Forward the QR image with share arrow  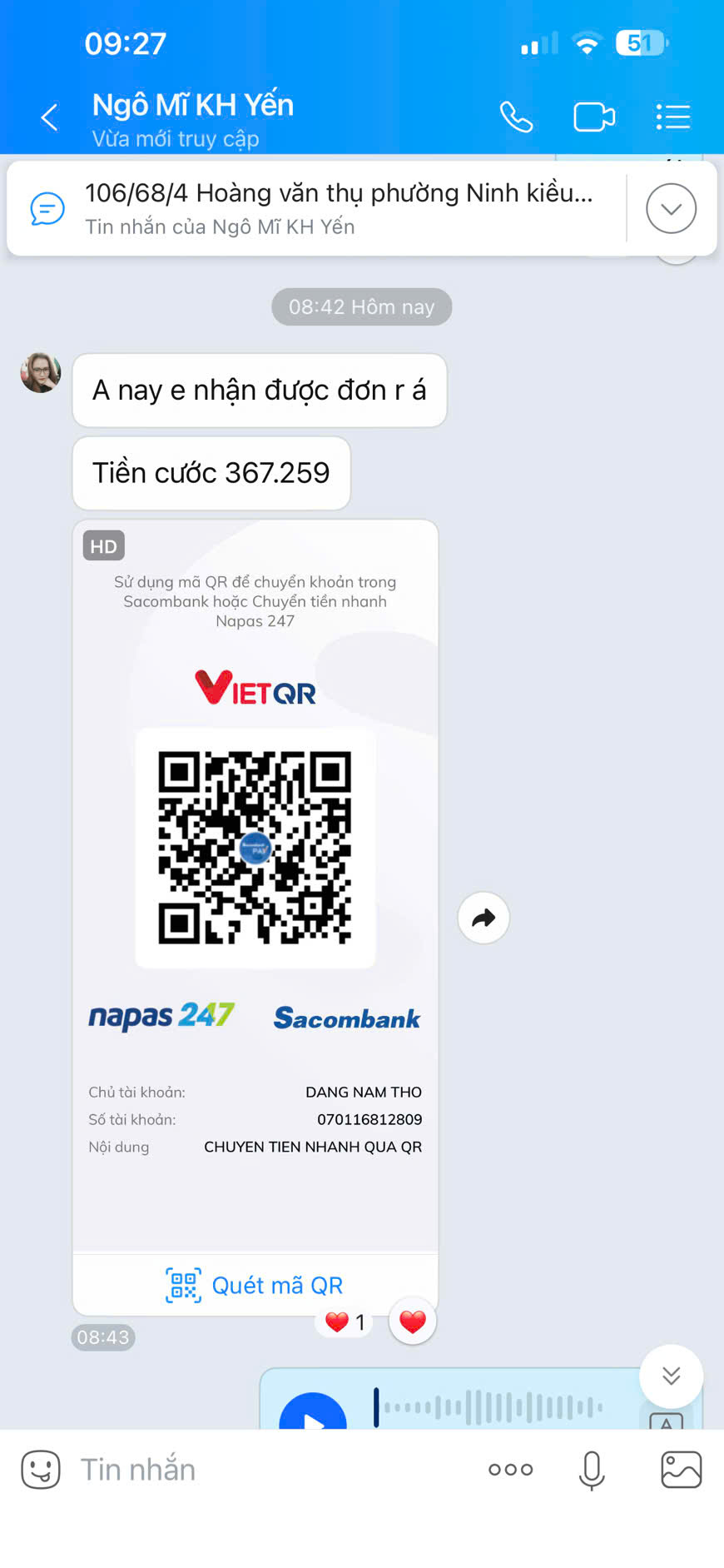(483, 918)
